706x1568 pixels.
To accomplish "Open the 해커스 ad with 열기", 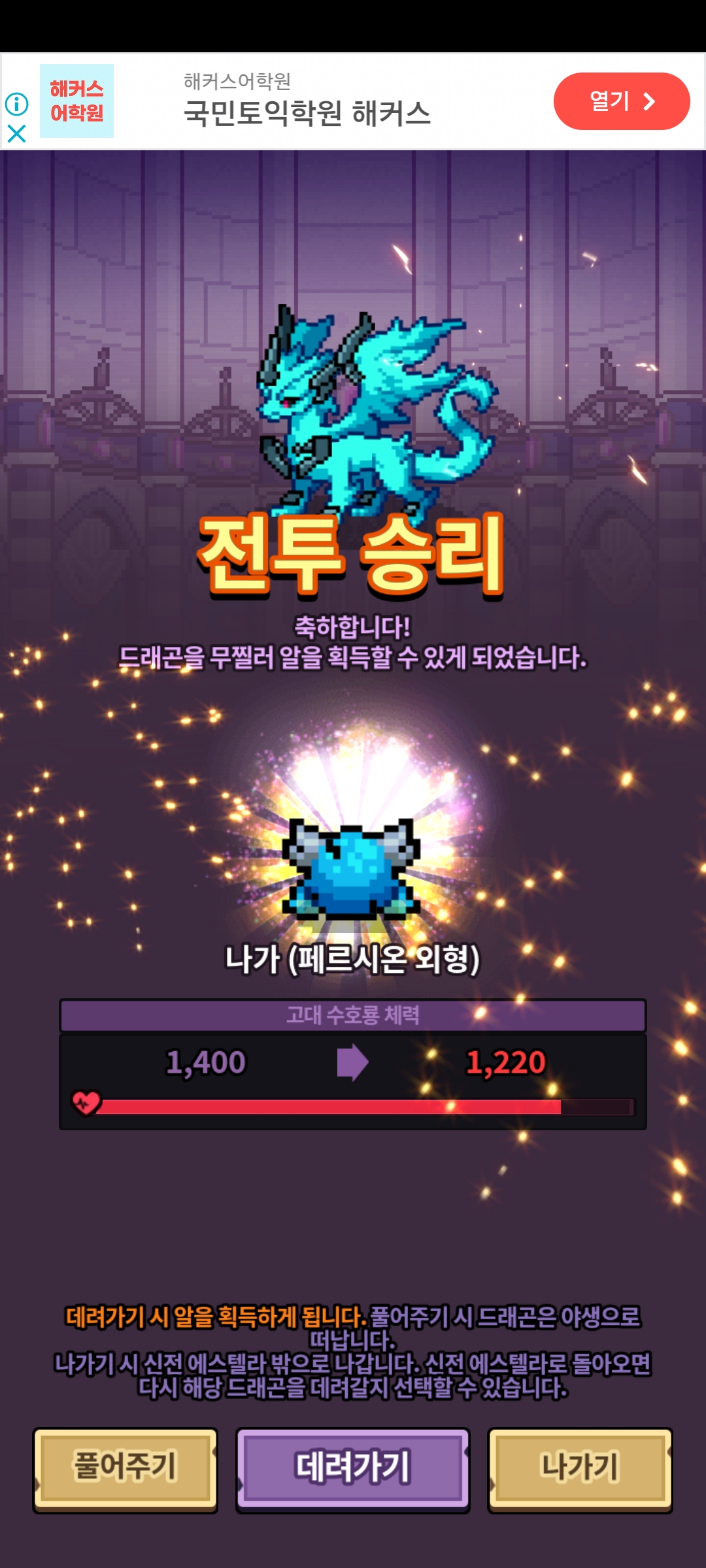I will click(x=622, y=101).
